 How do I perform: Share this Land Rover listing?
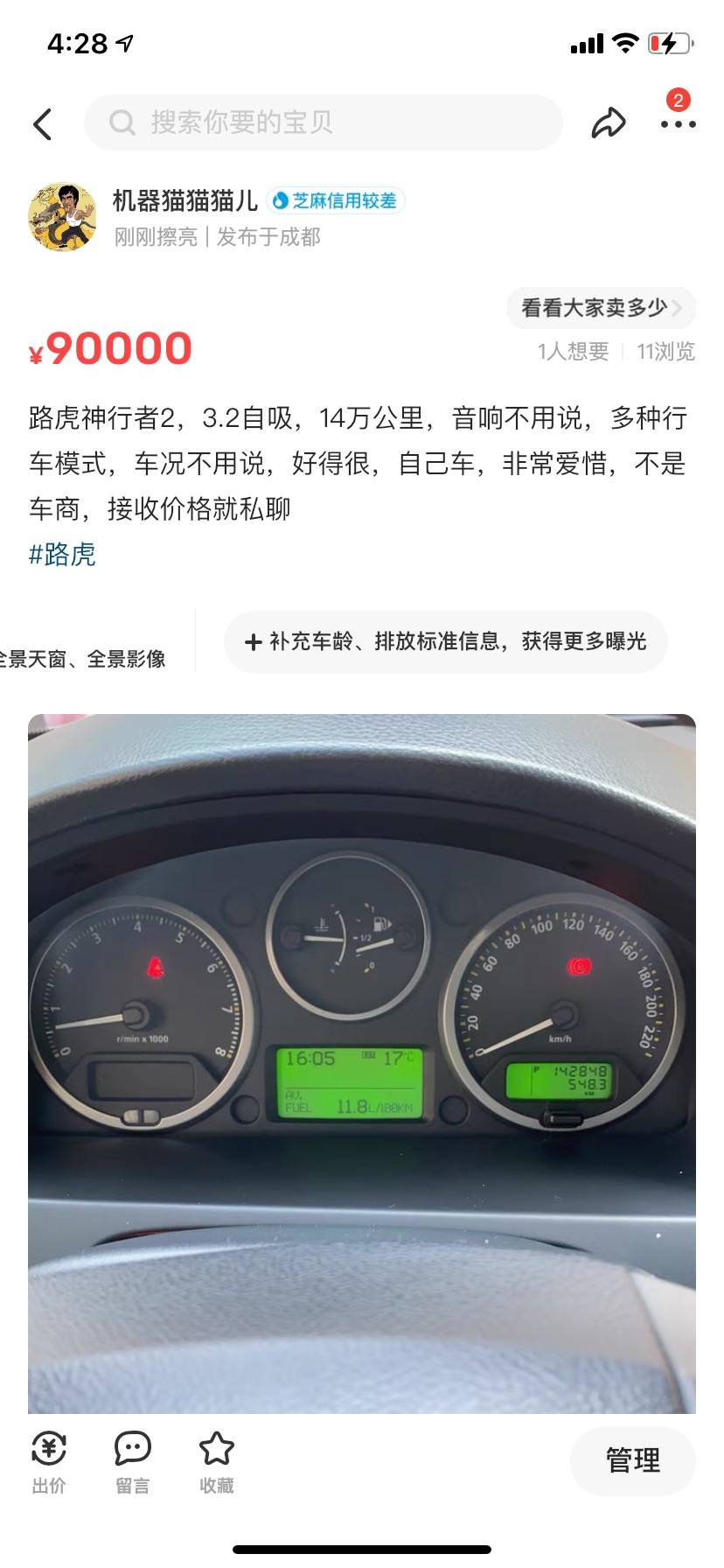[x=608, y=123]
